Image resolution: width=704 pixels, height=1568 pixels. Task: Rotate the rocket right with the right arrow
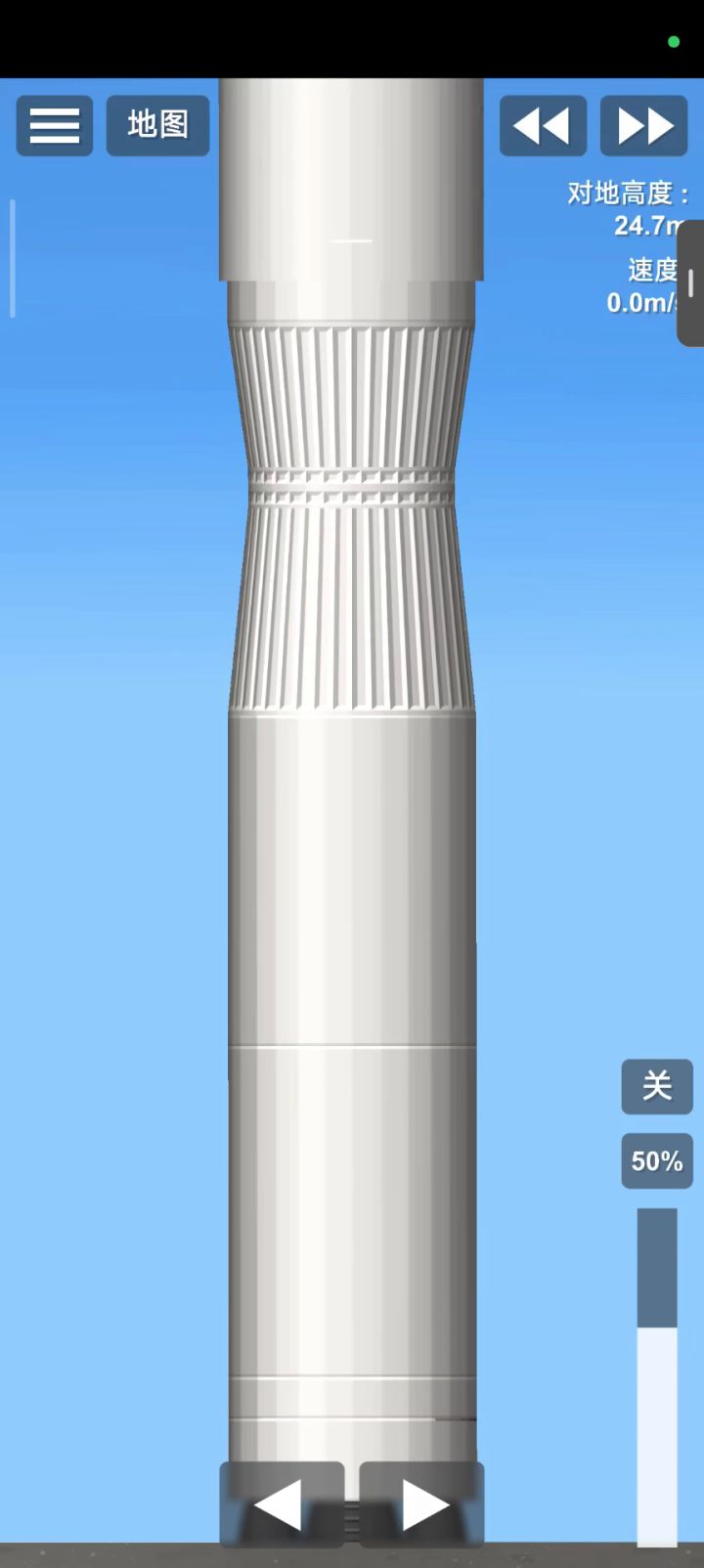[422, 1504]
